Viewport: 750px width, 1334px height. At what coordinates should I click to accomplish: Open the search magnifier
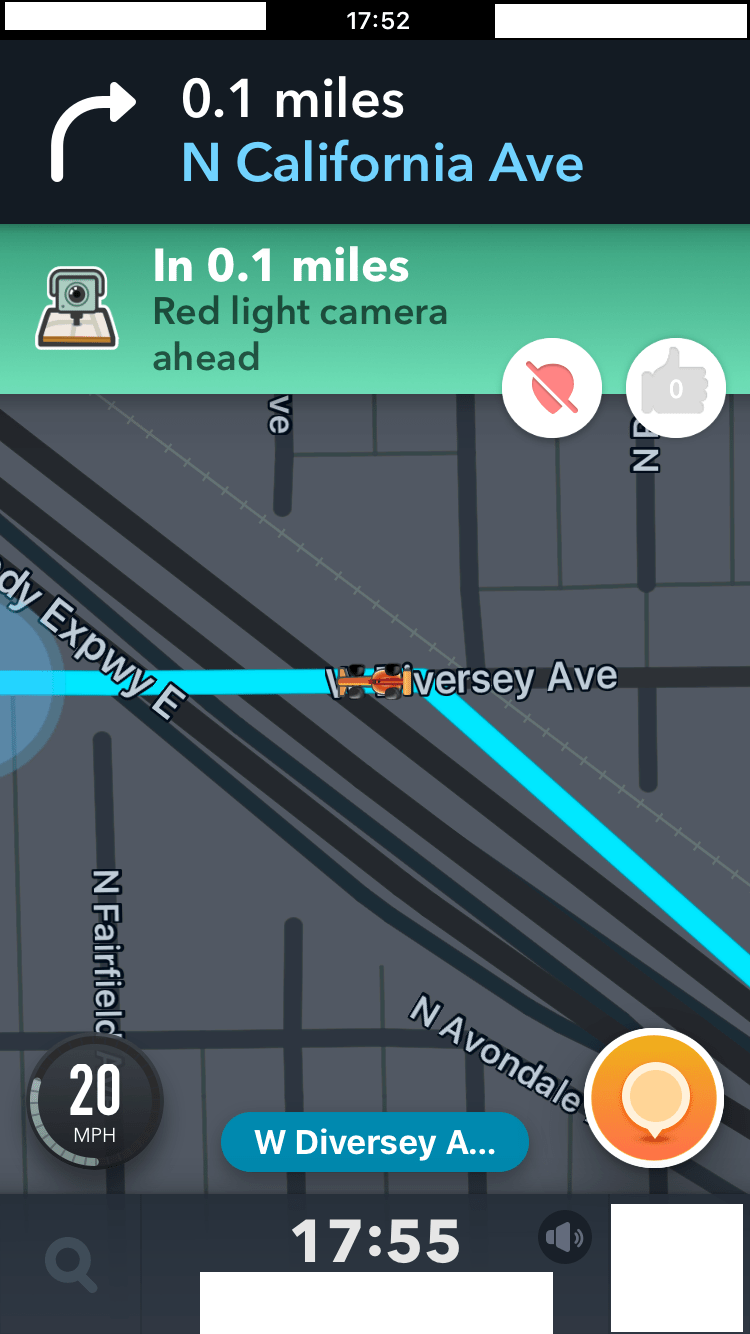71,1264
